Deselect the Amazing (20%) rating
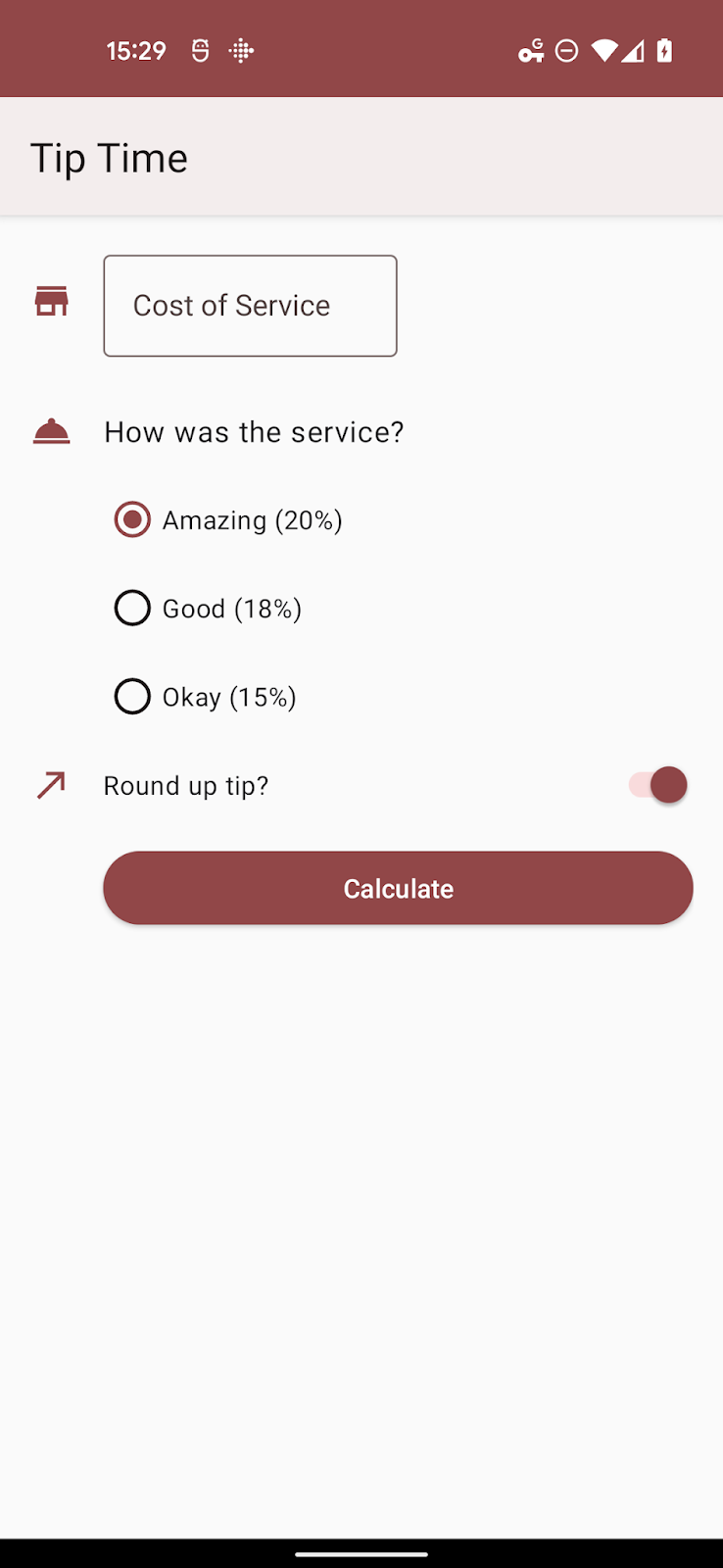This screenshot has height=1568, width=723. click(132, 519)
